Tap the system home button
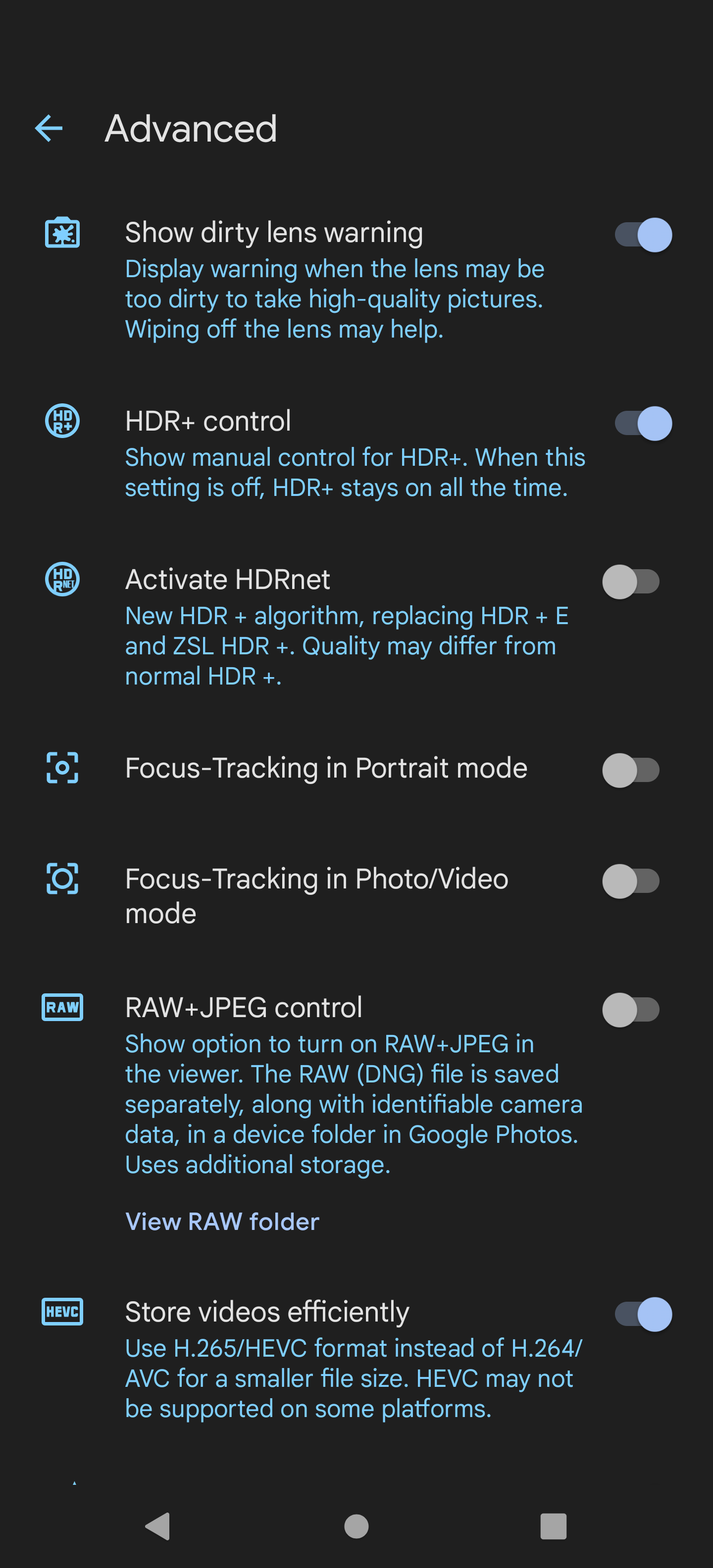This screenshot has width=713, height=1568. click(x=356, y=1526)
